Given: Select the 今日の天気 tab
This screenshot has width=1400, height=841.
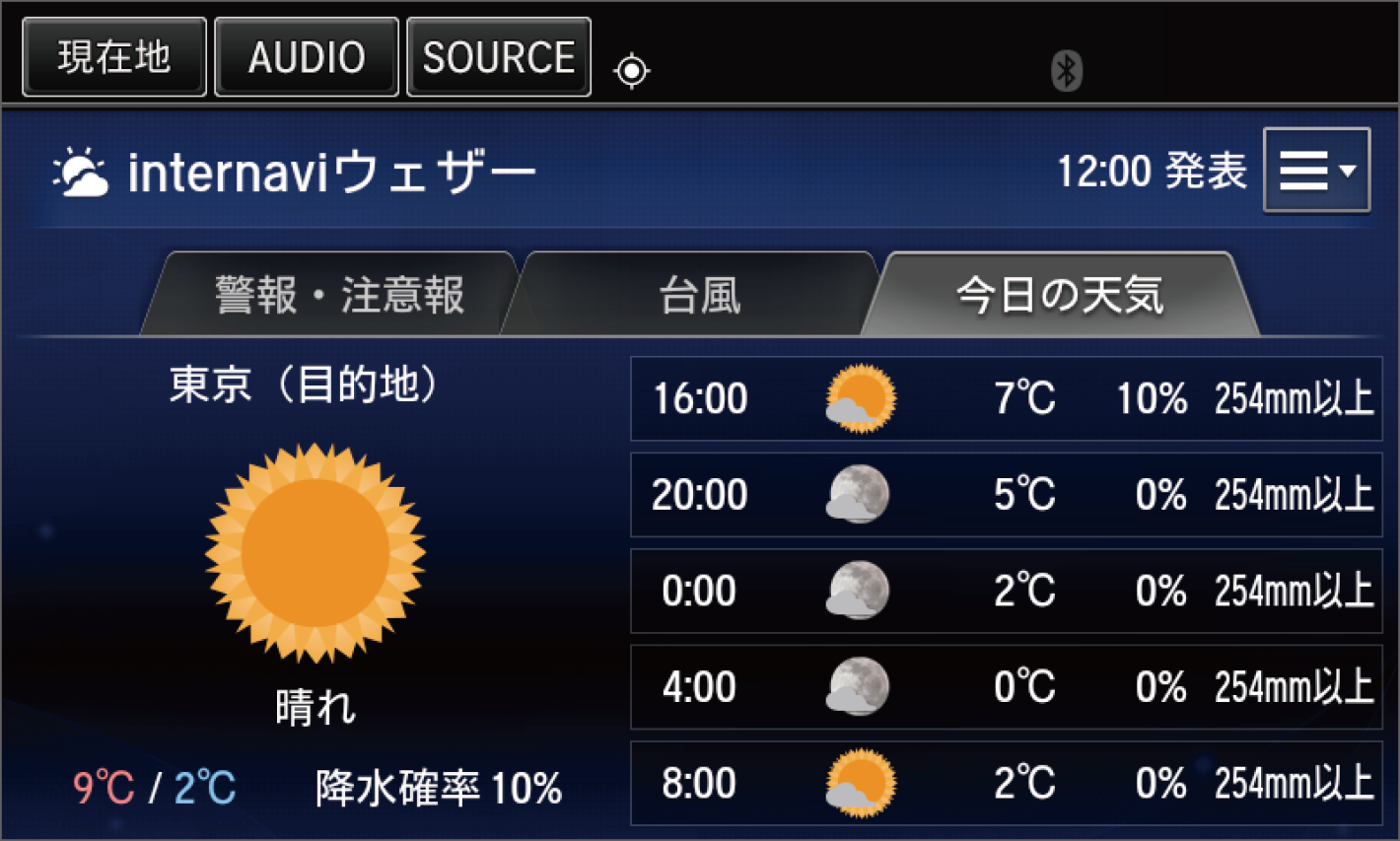Looking at the screenshot, I should 1059,295.
